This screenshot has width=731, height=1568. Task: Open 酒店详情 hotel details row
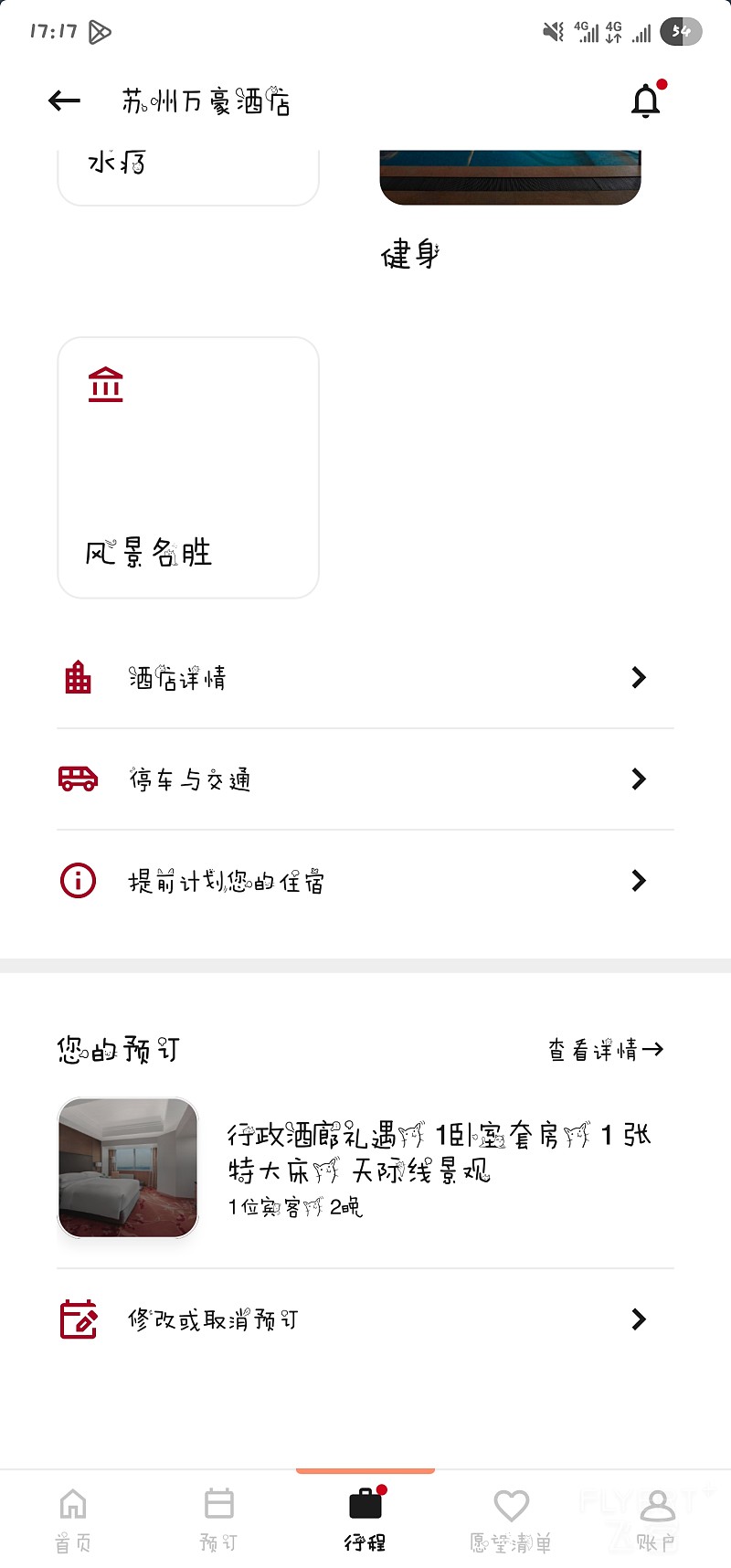coord(365,678)
